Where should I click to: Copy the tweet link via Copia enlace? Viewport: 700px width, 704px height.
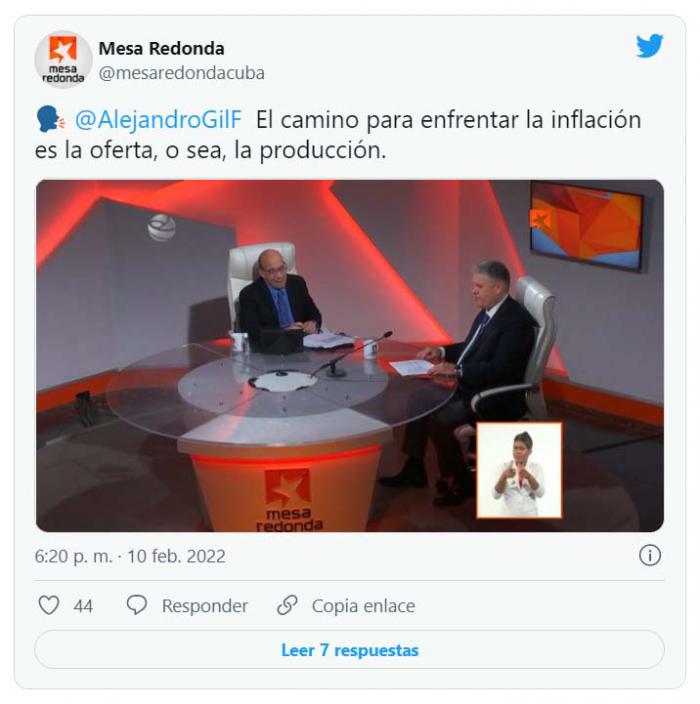pyautogui.click(x=346, y=605)
